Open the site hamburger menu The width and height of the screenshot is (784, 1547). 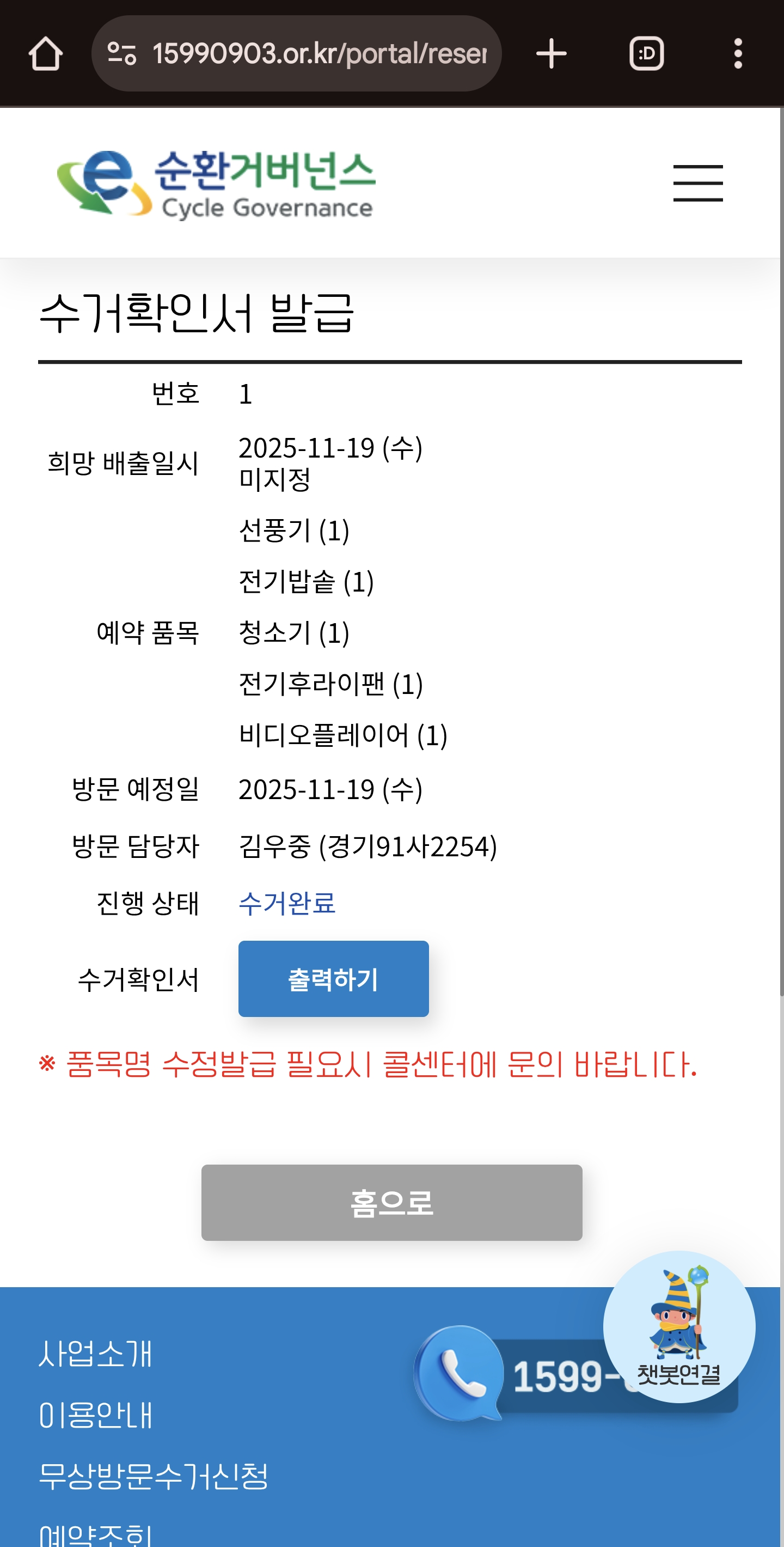point(697,183)
